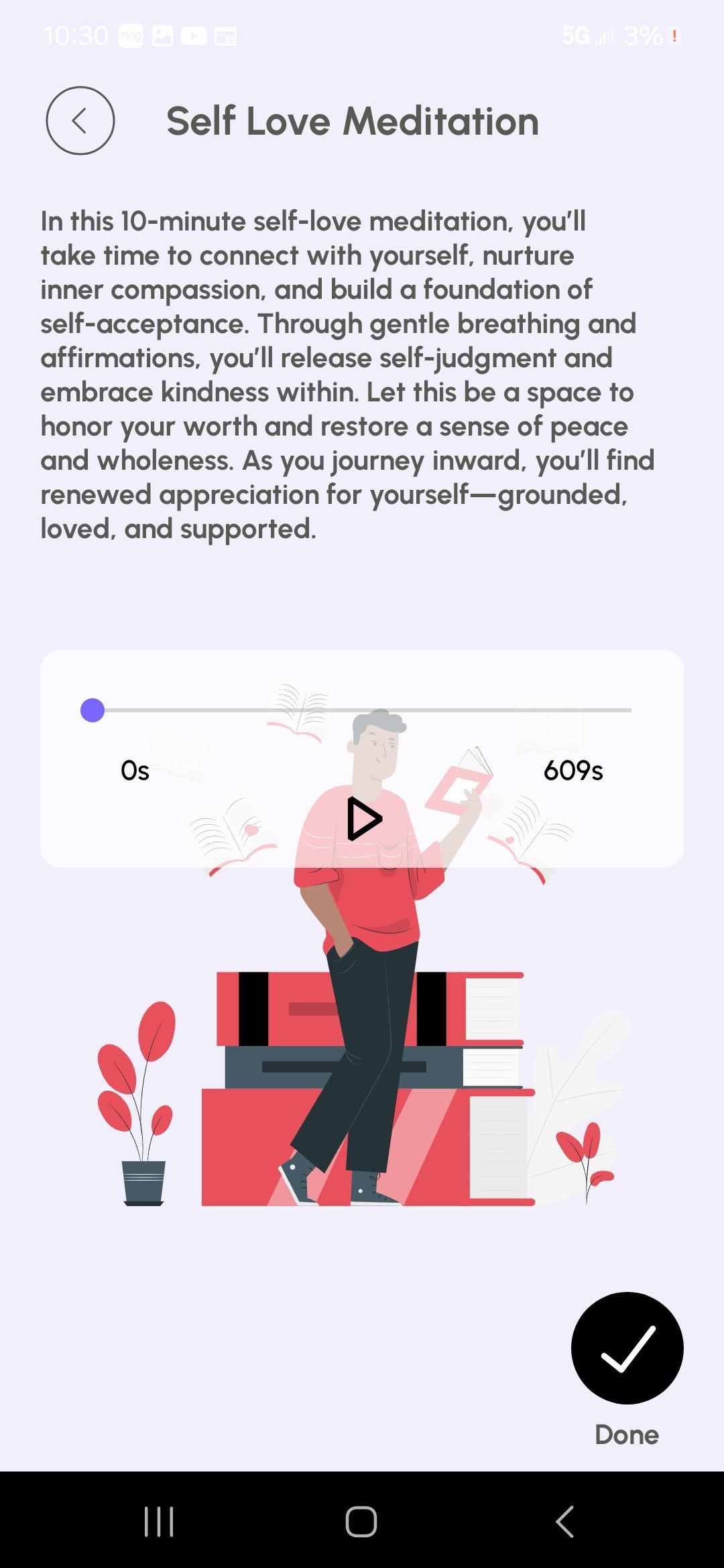Play the Self Love Meditation audio
724x1568 pixels.
364,818
